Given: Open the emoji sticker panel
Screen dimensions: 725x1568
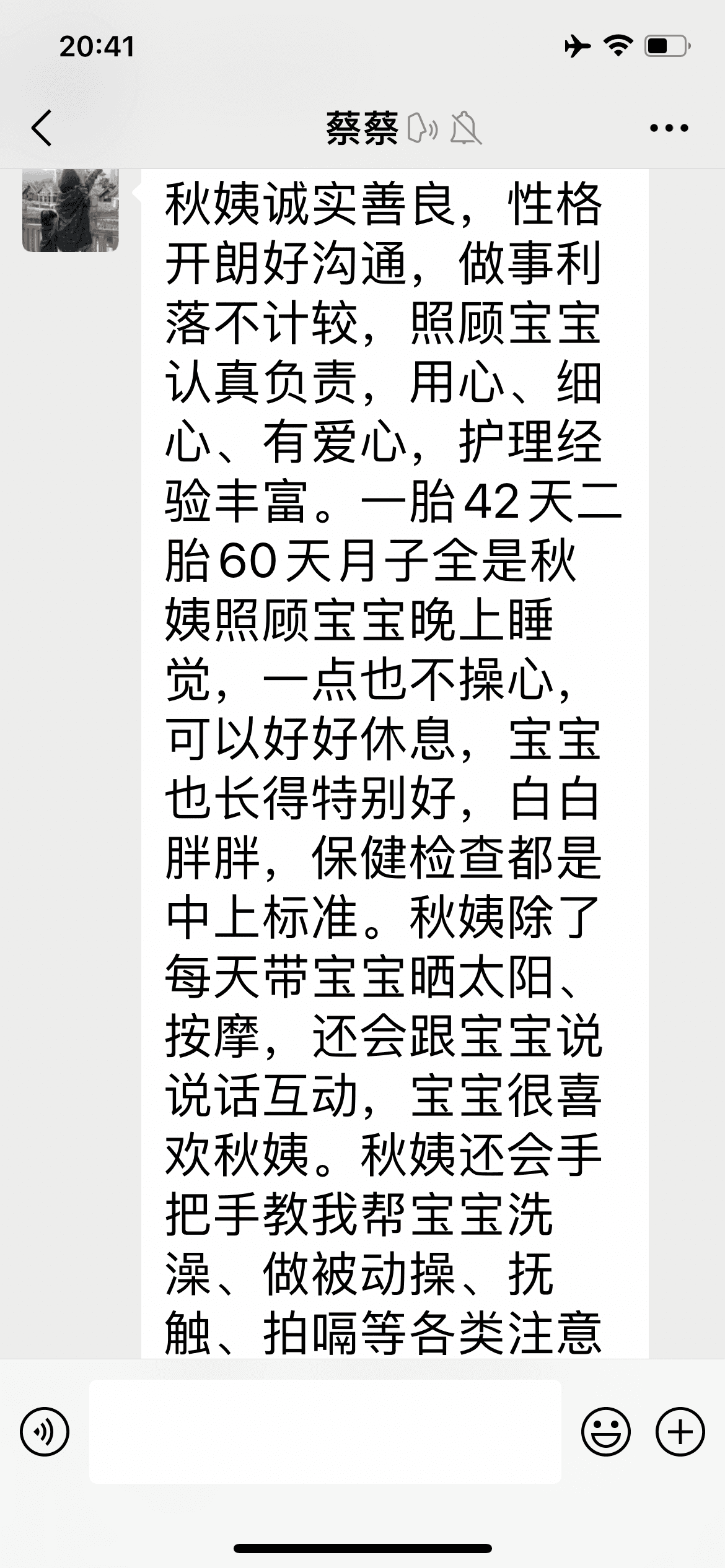Looking at the screenshot, I should point(605,1431).
